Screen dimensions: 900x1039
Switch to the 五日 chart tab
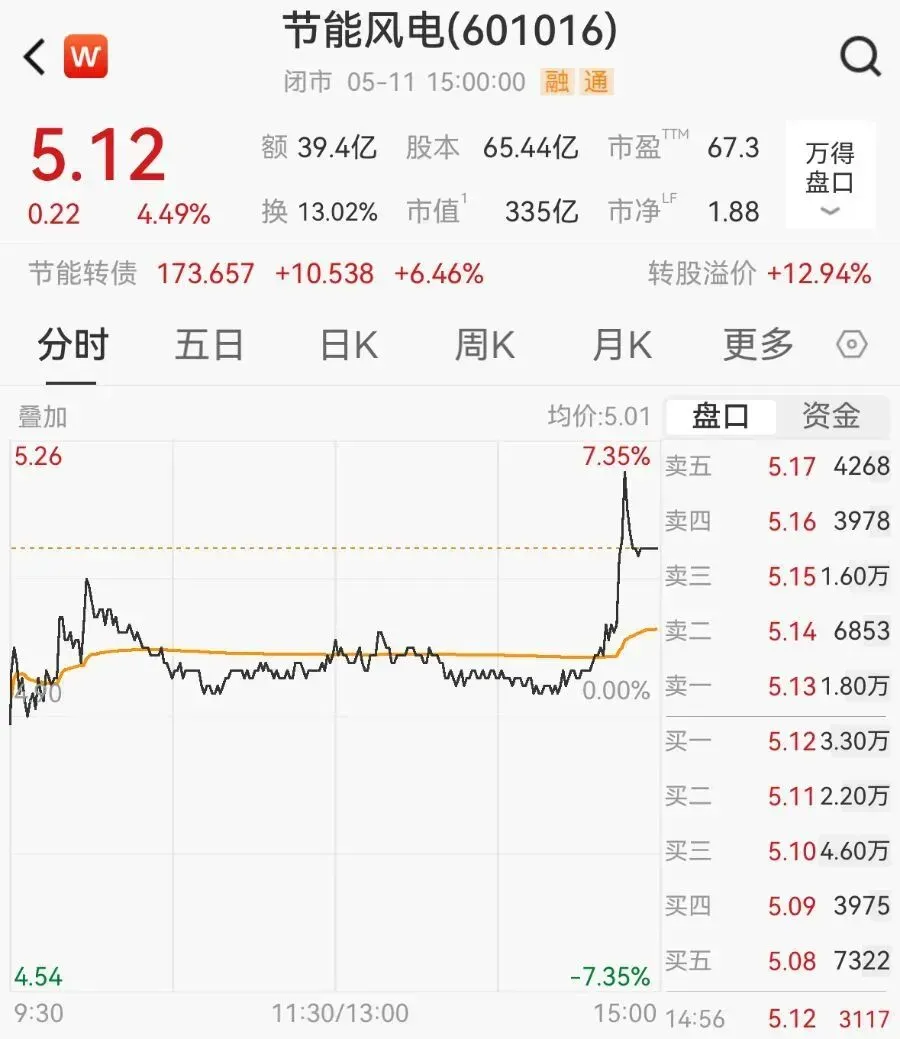209,345
